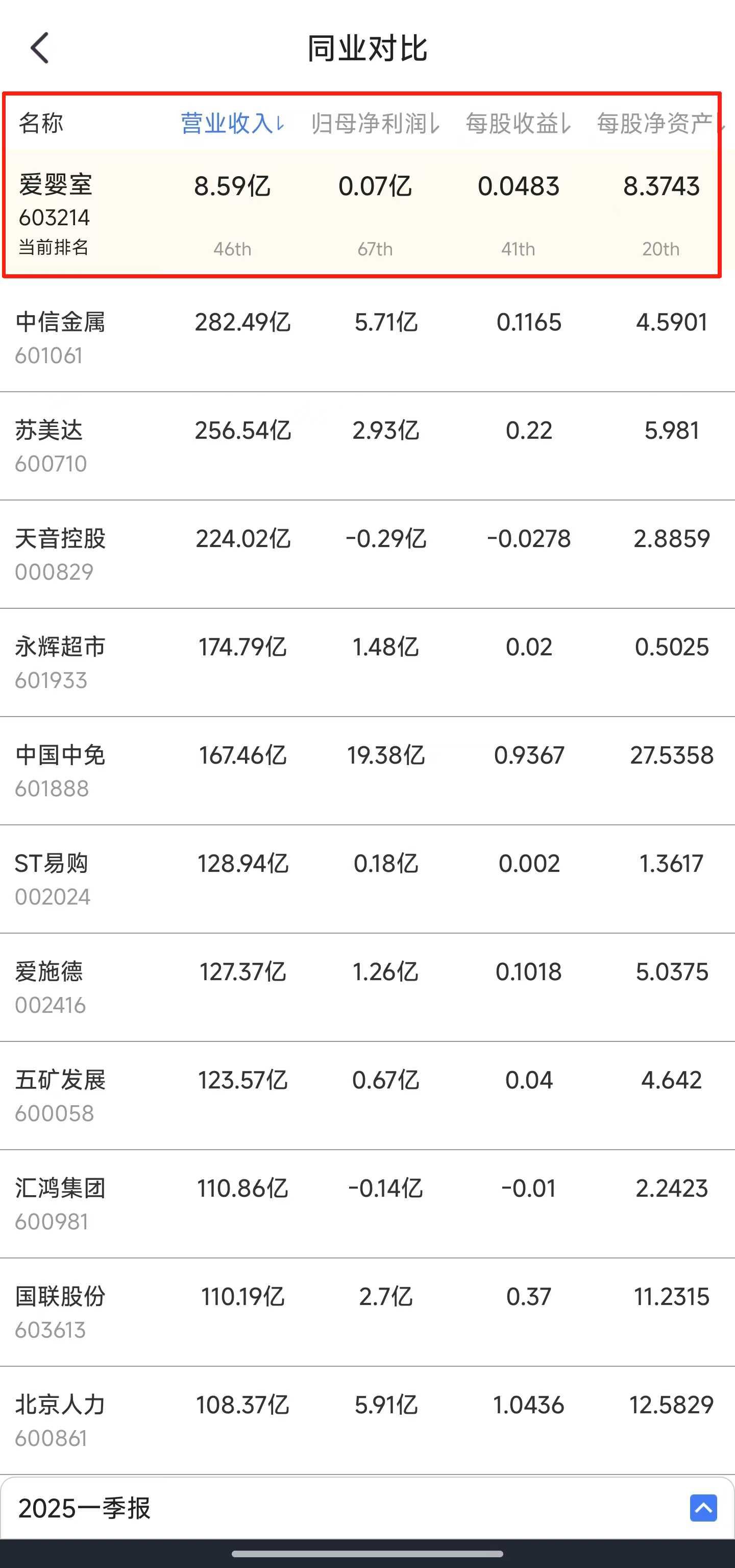Sort the list by 每股收益
This screenshot has height=1568, width=735.
518,124
